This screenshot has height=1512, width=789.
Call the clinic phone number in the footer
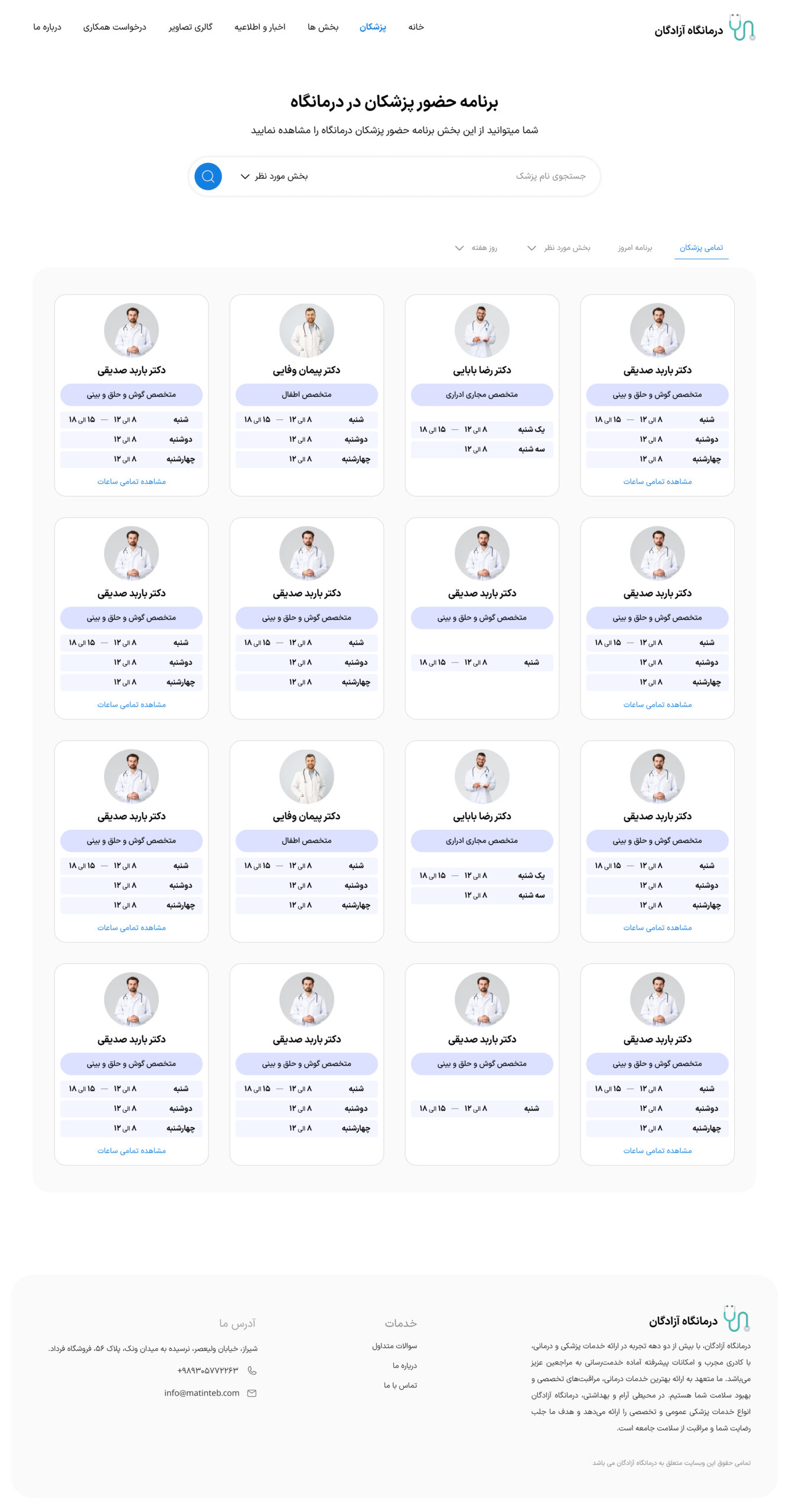[208, 1370]
